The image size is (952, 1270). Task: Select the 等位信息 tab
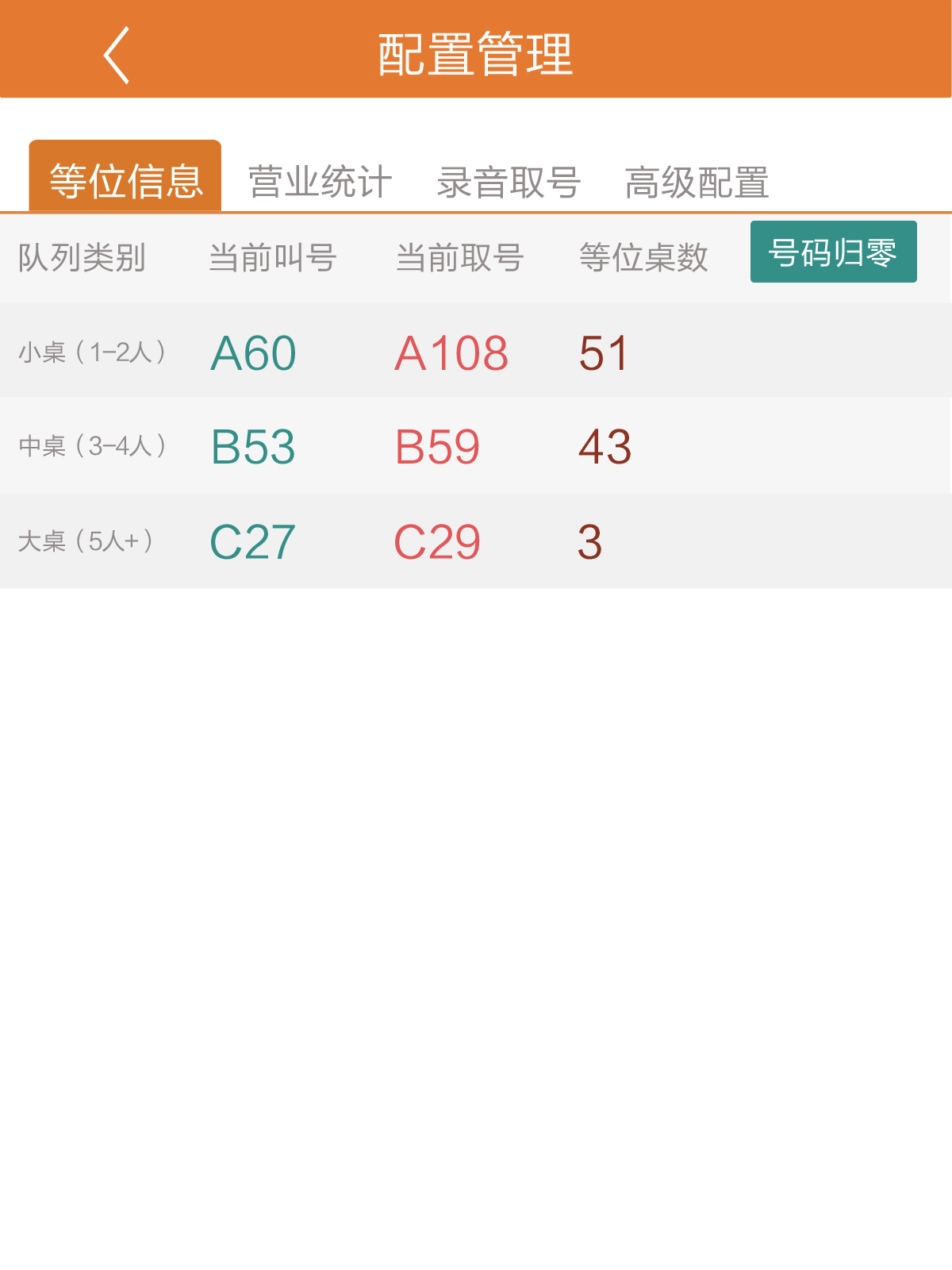125,179
